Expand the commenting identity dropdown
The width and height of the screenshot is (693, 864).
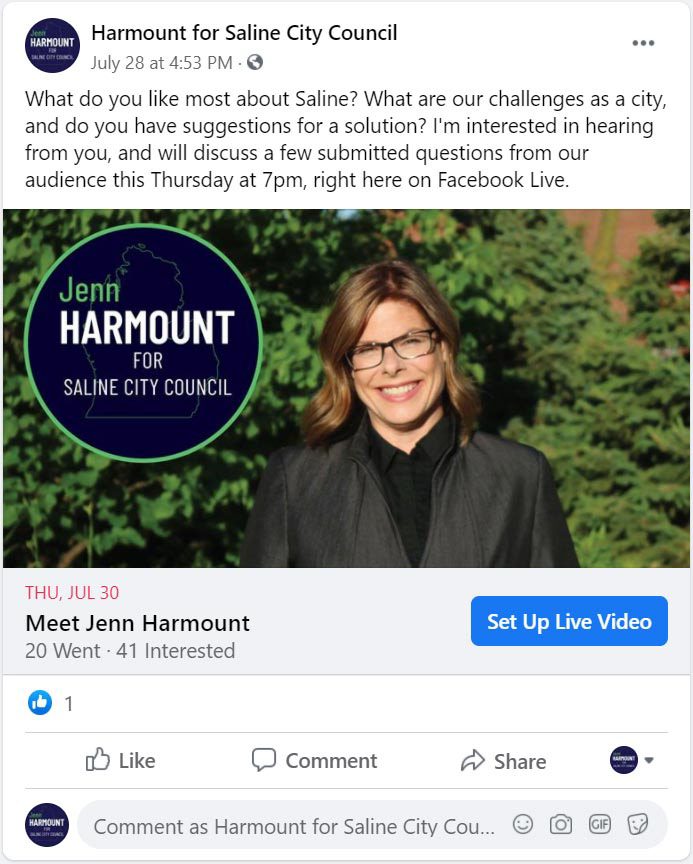click(632, 760)
